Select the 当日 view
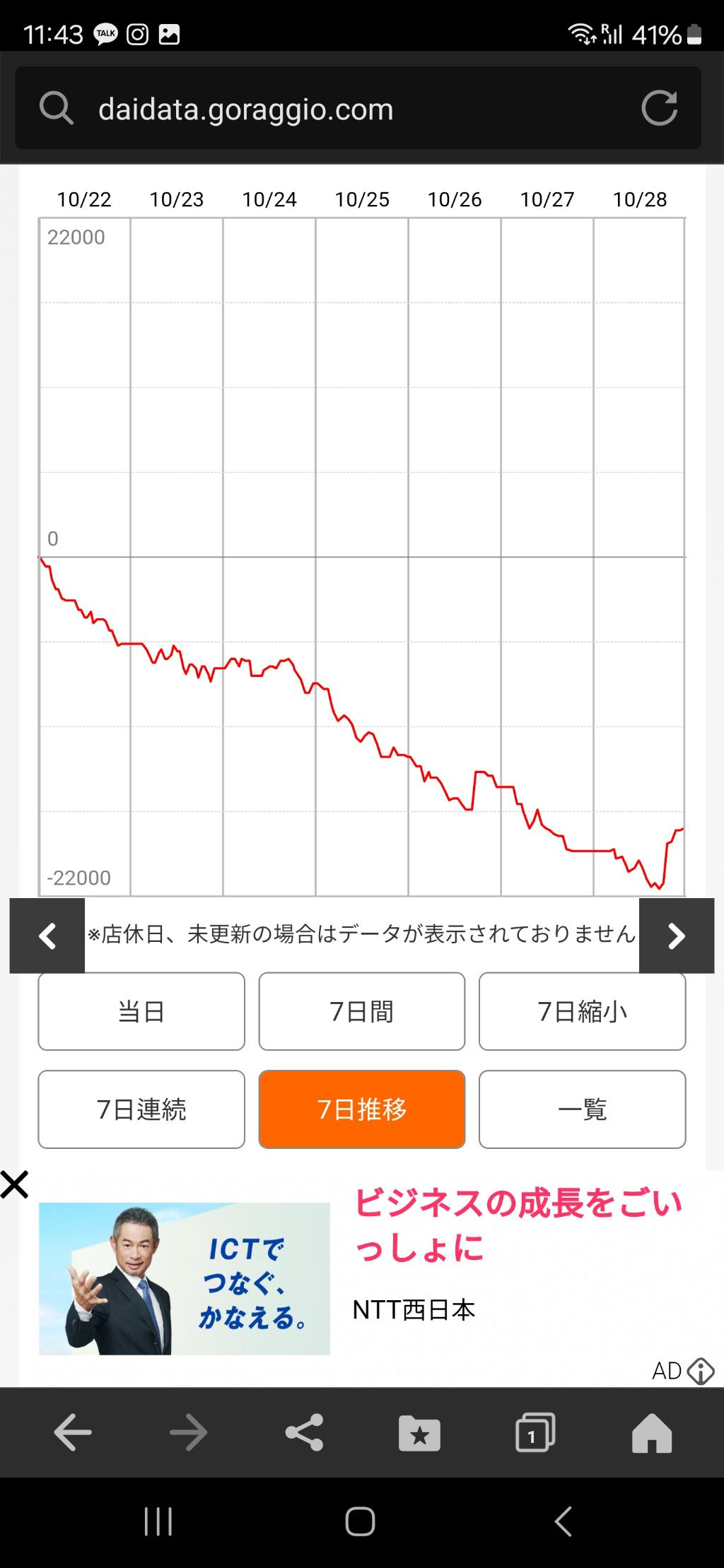The image size is (724, 1568). coord(141,1011)
